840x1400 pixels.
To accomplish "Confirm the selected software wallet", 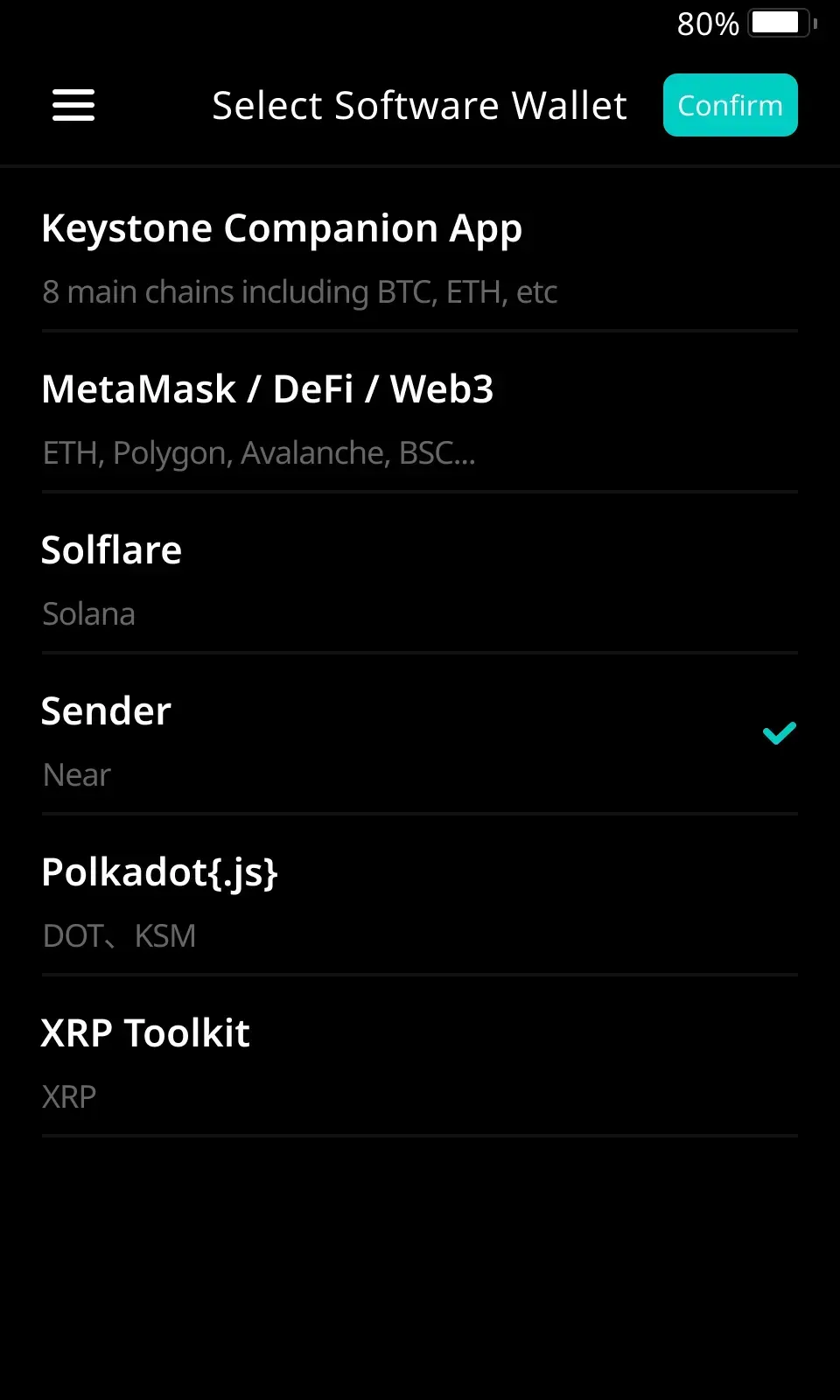I will pyautogui.click(x=731, y=105).
